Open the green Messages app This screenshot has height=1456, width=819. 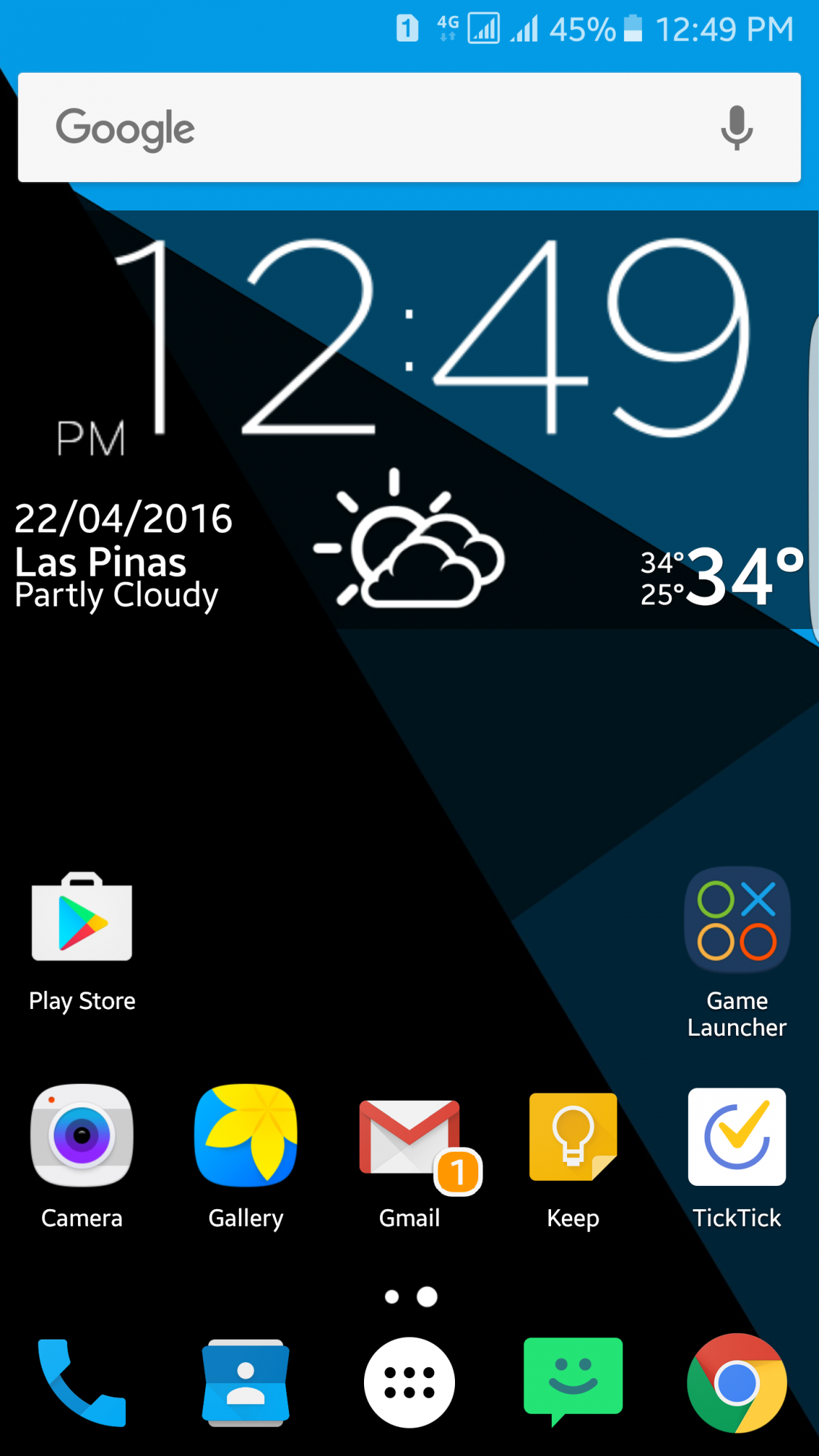(574, 1381)
